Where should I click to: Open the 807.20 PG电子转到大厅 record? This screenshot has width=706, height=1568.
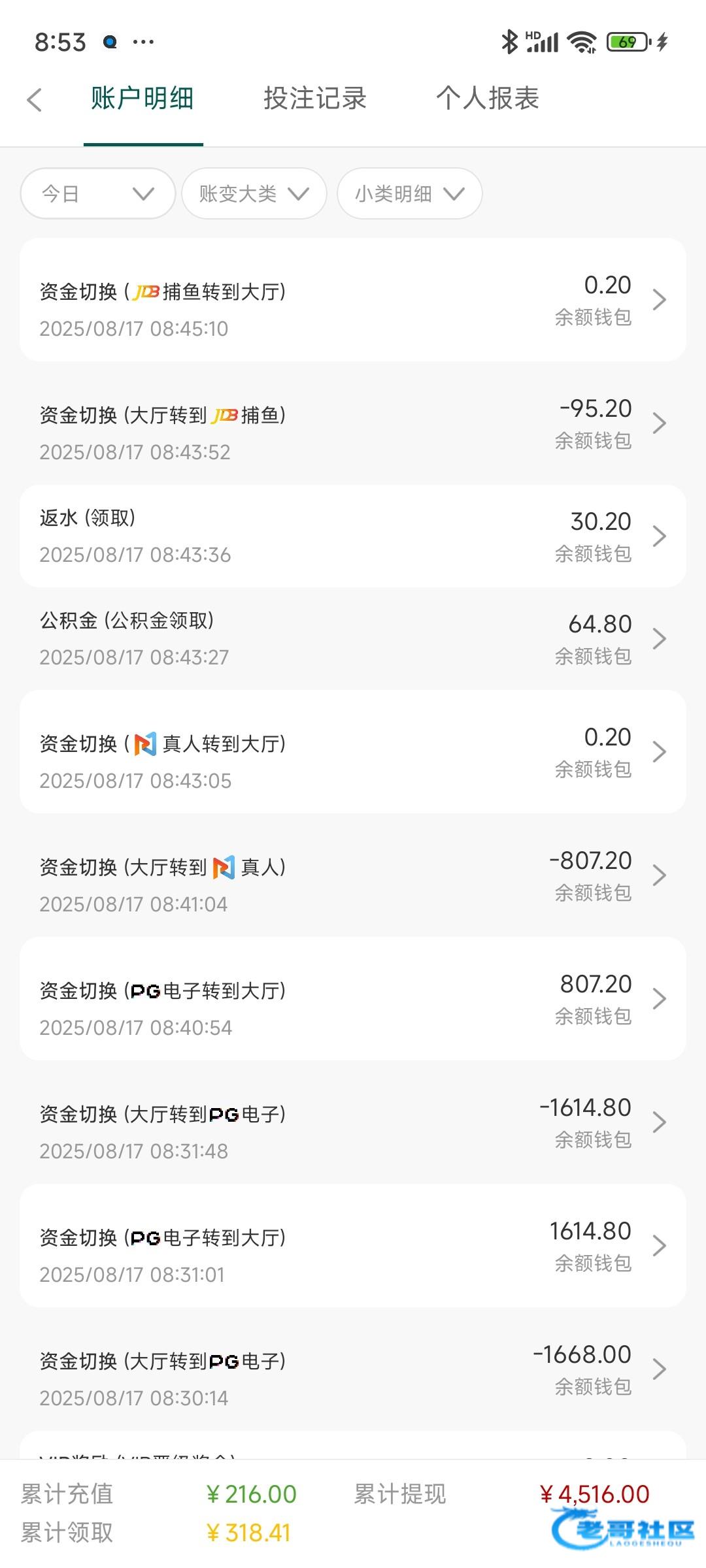(x=353, y=999)
